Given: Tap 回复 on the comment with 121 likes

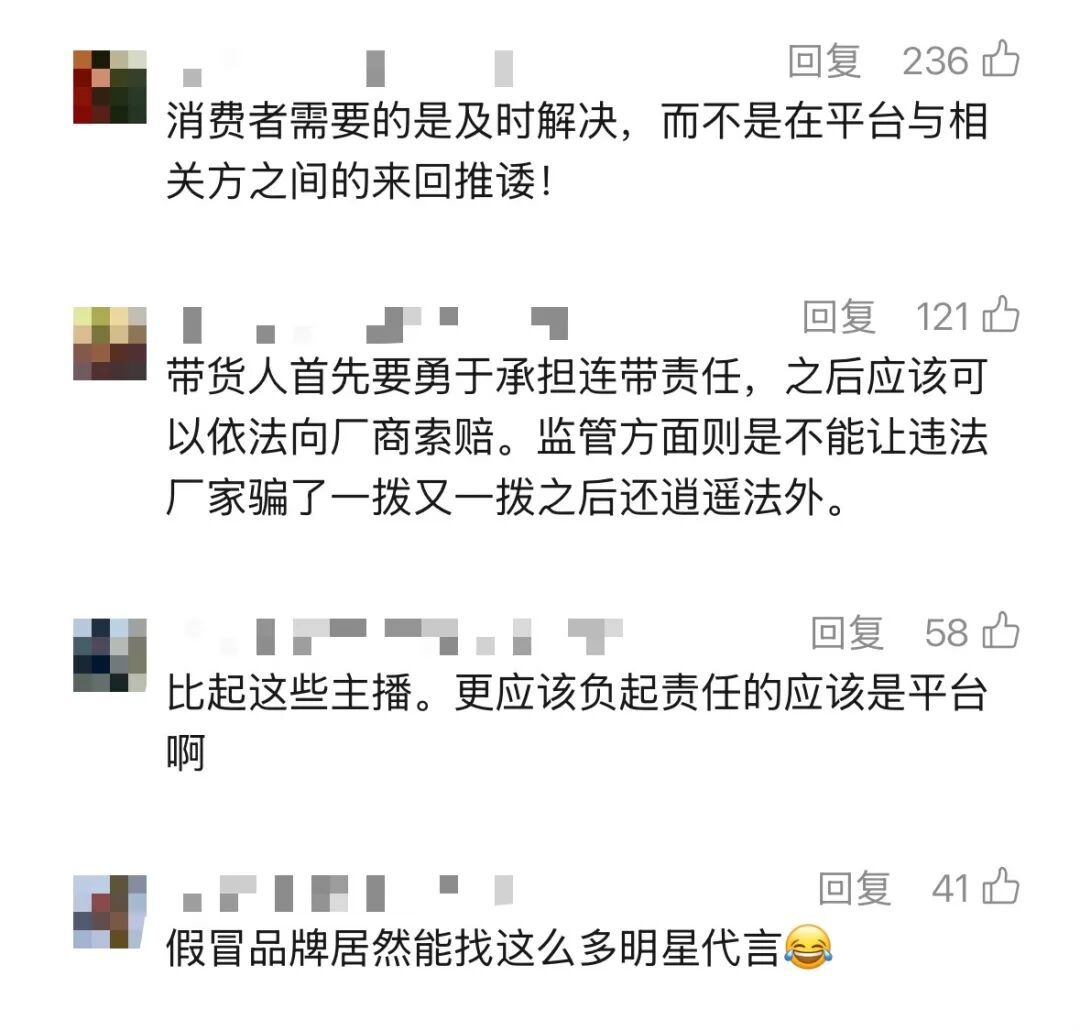Looking at the screenshot, I should click(839, 317).
